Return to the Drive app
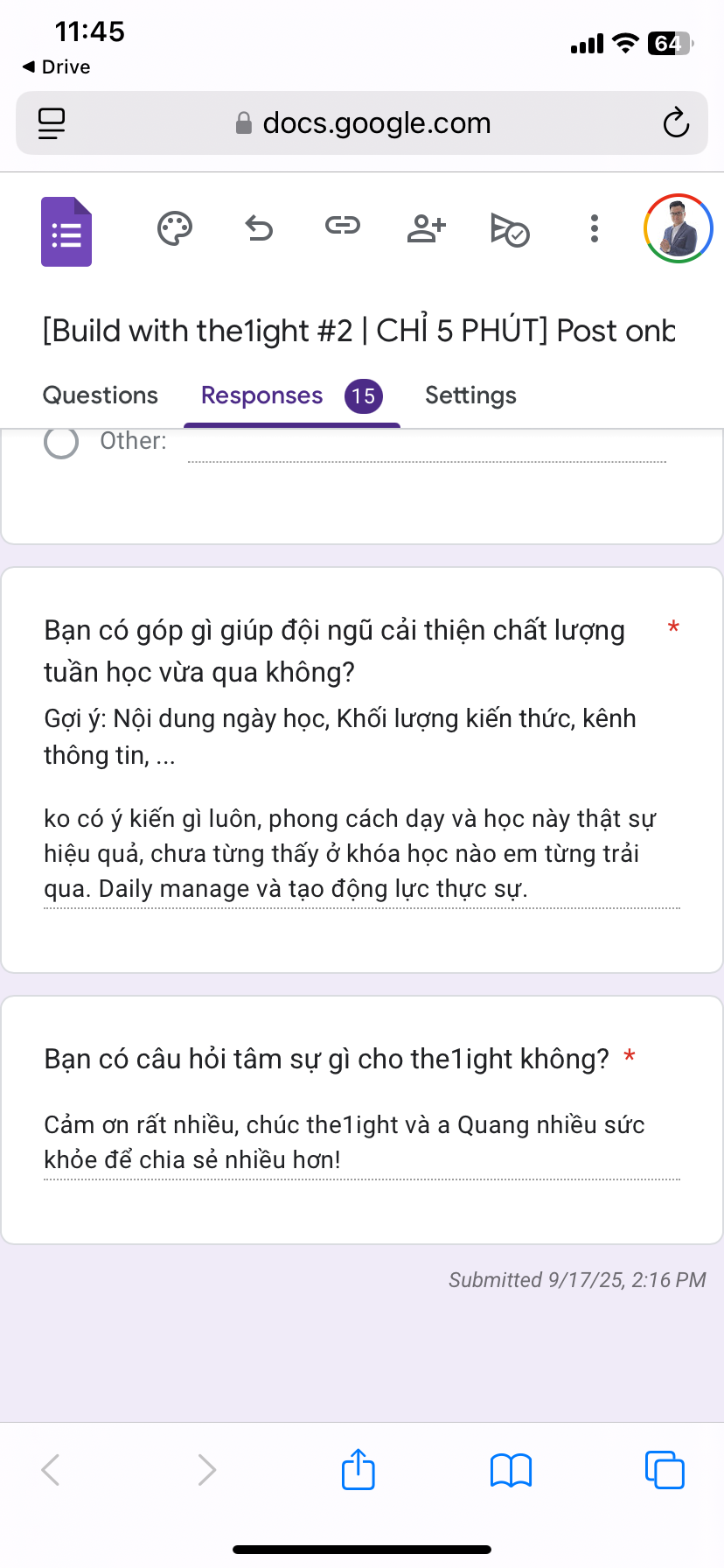Image resolution: width=724 pixels, height=1568 pixels. coord(56,67)
